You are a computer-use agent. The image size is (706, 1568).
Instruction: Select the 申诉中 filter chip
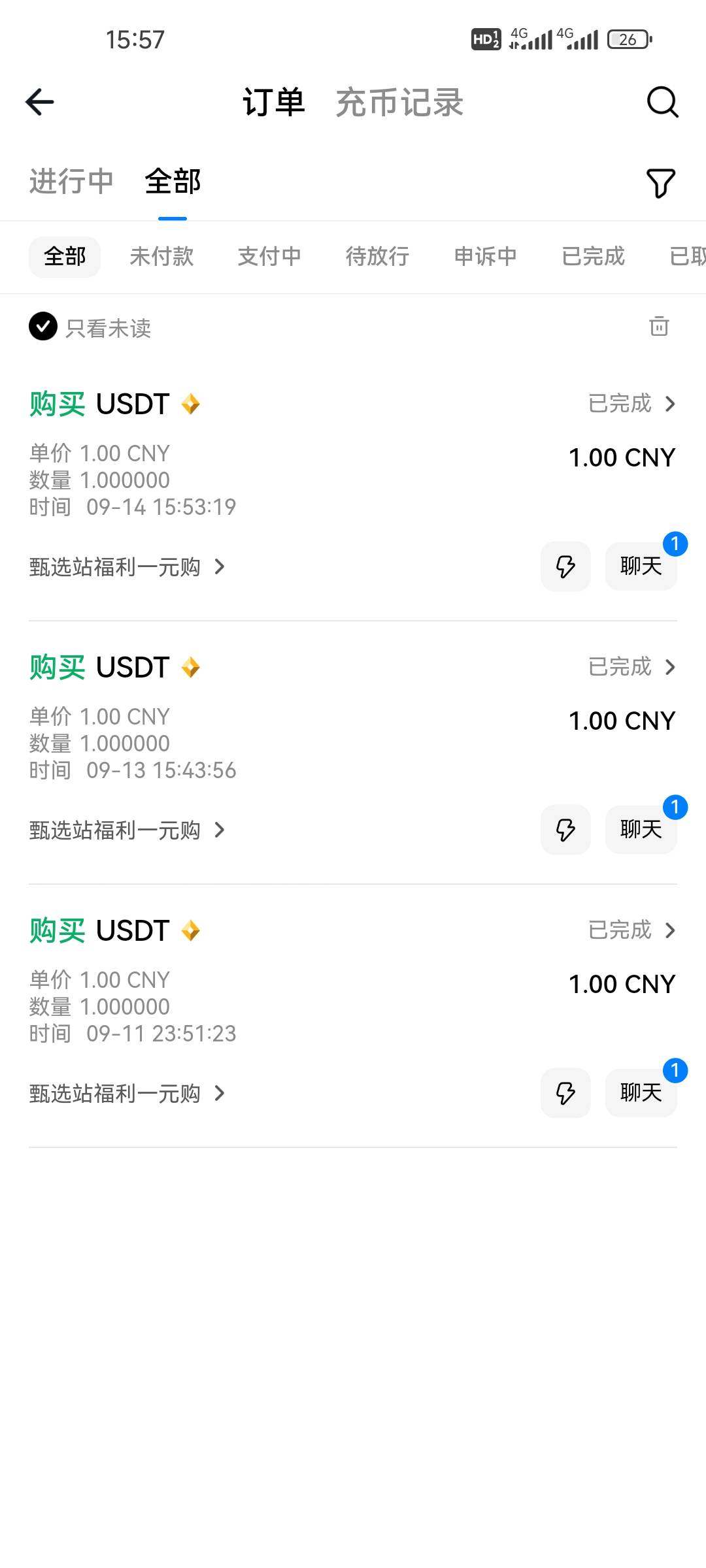(x=485, y=256)
